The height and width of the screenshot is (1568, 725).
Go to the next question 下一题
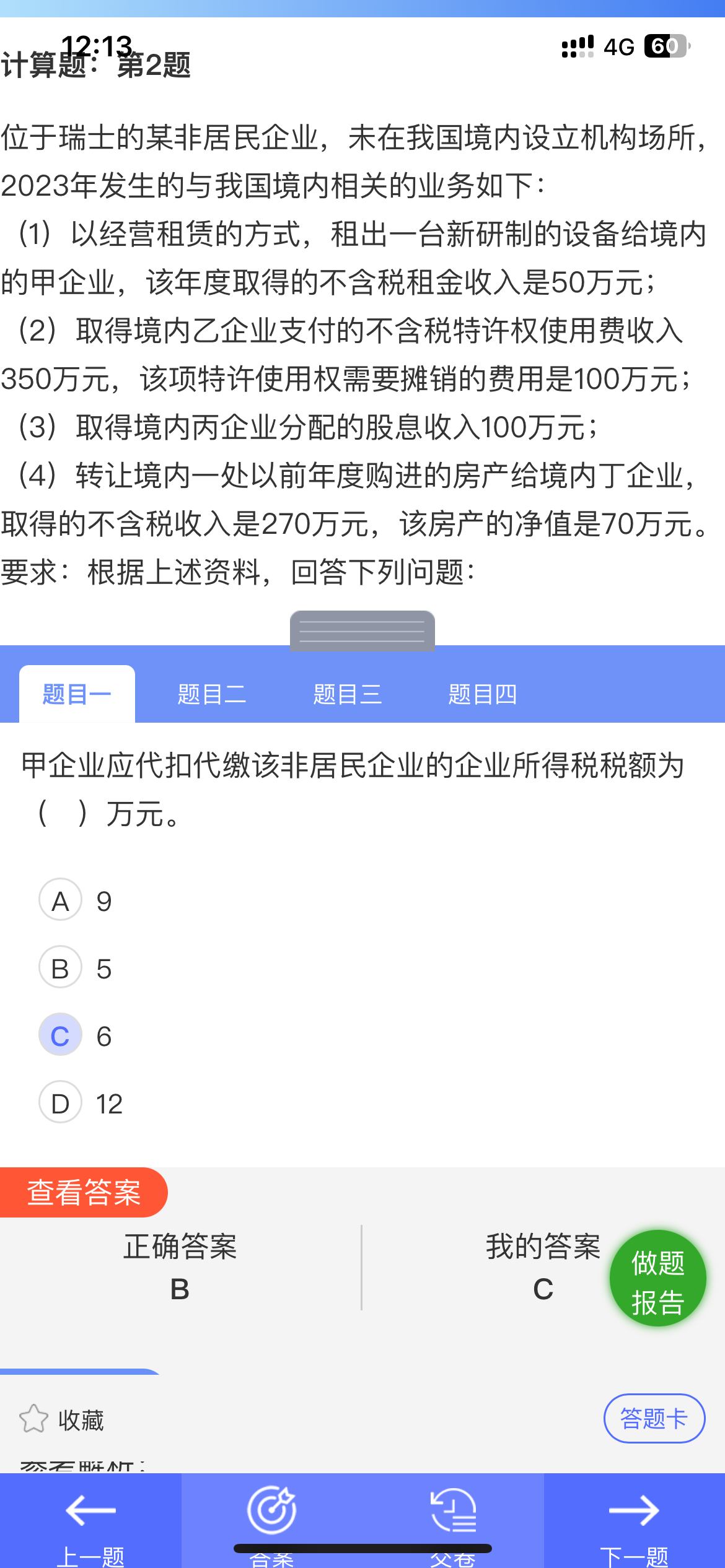[x=635, y=1521]
